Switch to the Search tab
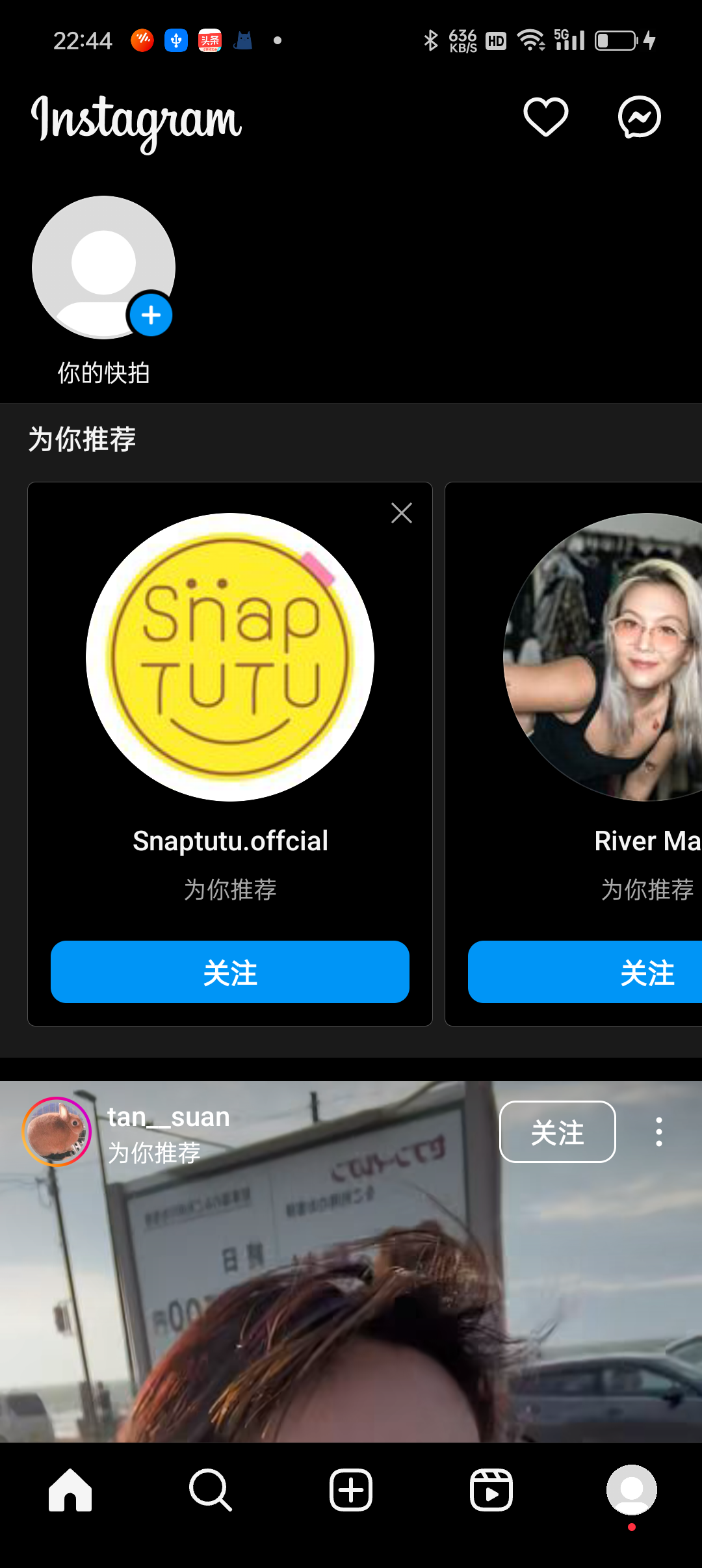Viewport: 702px width, 1568px height. [210, 1489]
